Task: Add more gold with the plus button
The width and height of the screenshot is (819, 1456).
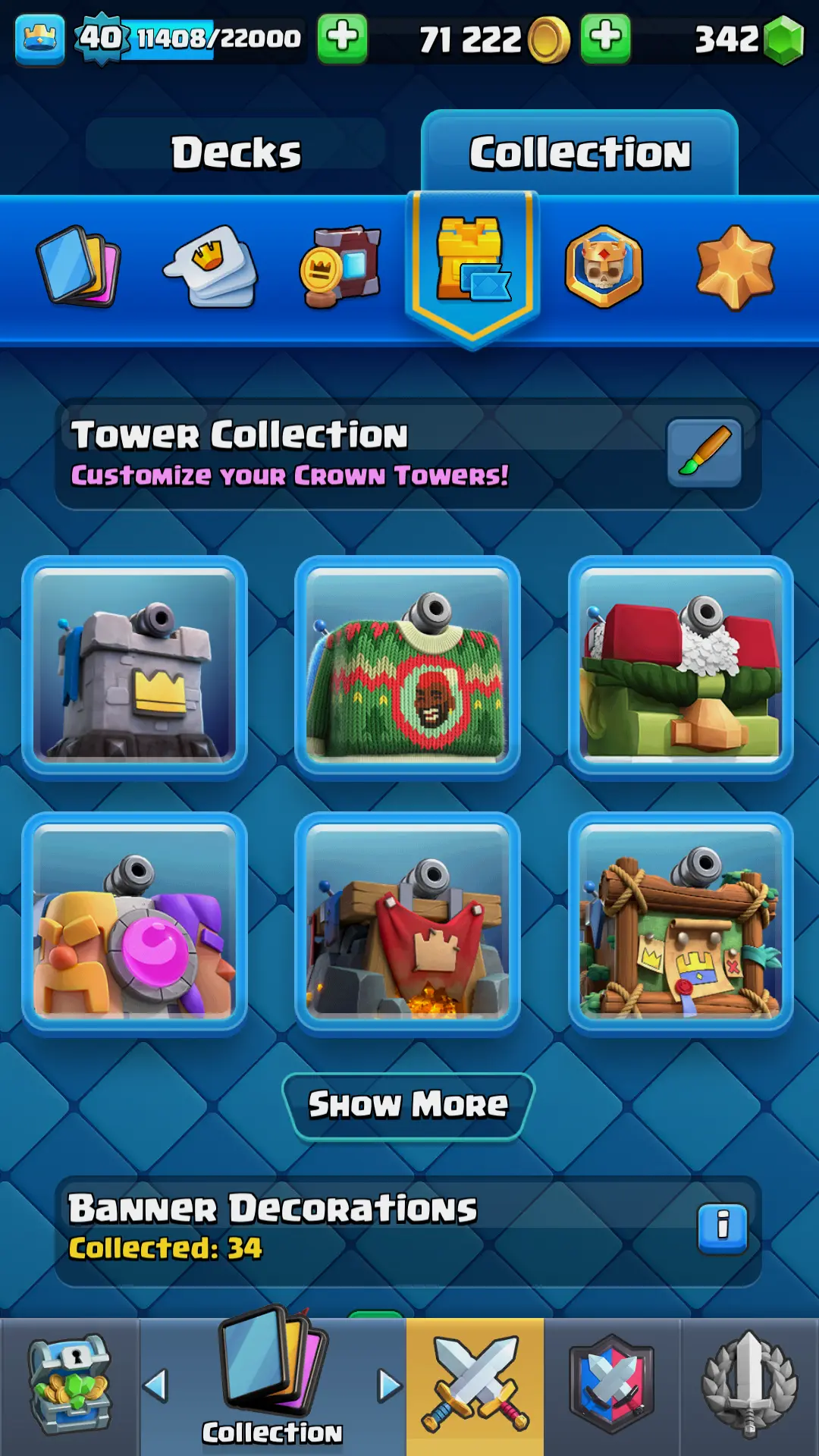Action: [x=605, y=38]
